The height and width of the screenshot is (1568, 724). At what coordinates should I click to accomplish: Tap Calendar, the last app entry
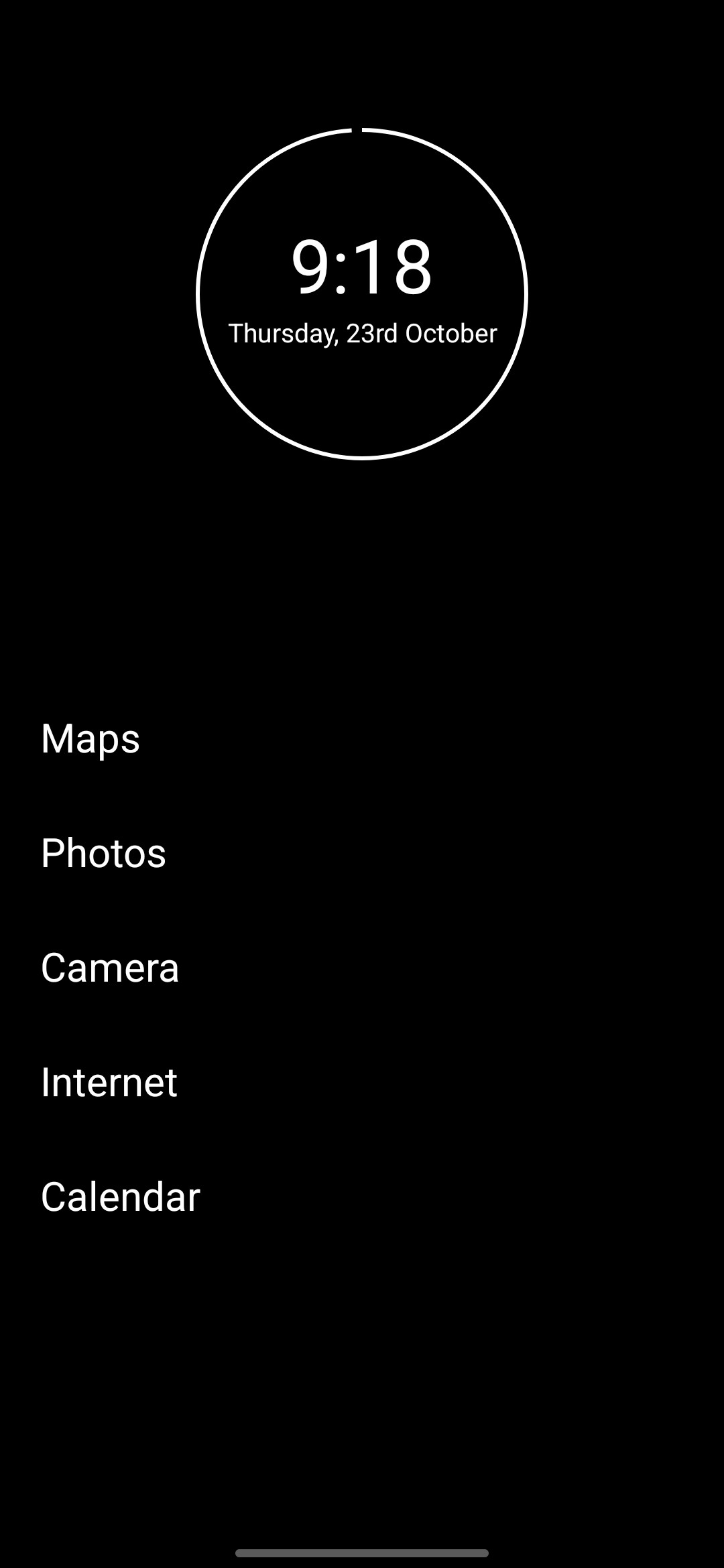121,1197
